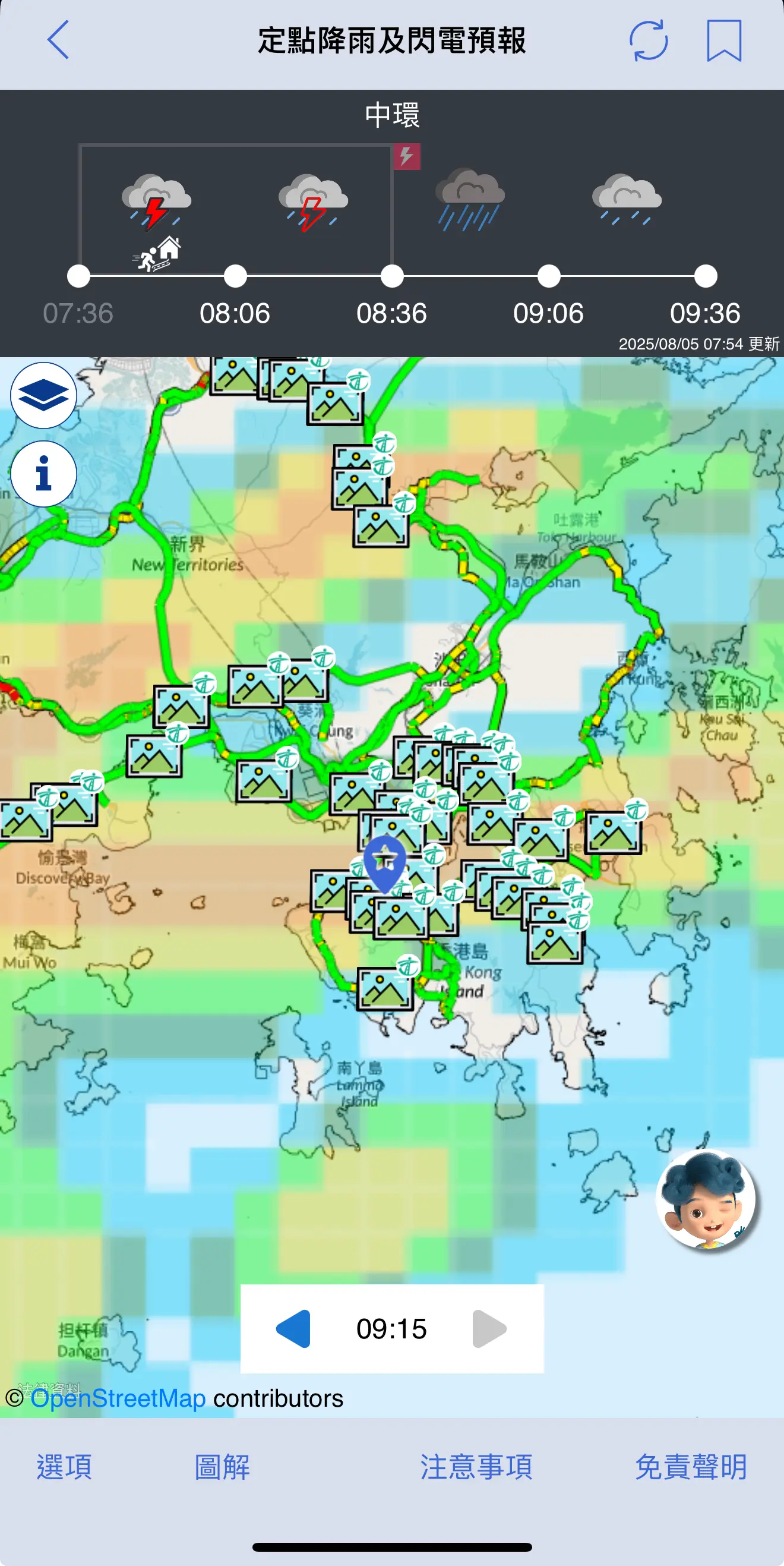Open 注意事項 notes
The image size is (784, 1566).
coord(476,1467)
